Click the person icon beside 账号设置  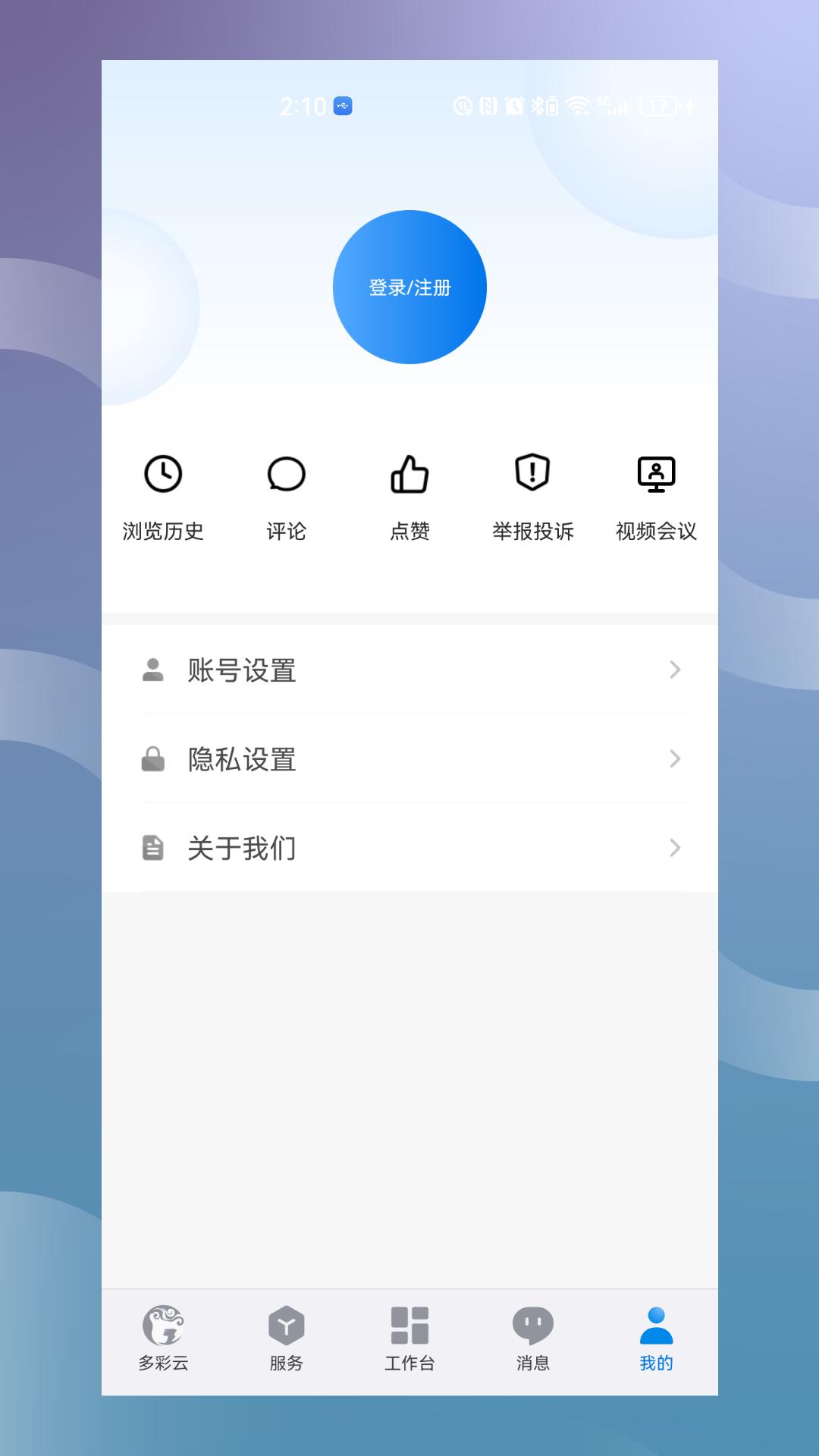[154, 670]
